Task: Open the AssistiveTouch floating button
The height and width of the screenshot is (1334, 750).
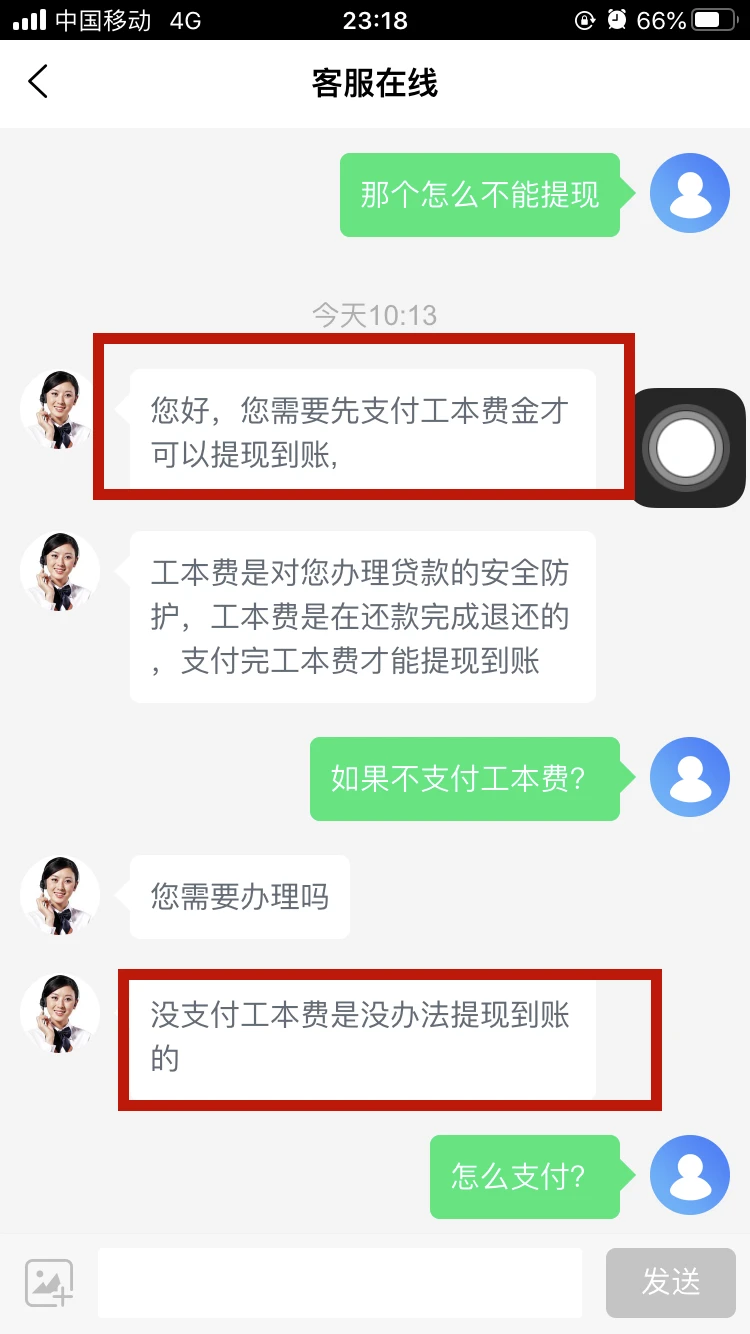Action: 687,447
